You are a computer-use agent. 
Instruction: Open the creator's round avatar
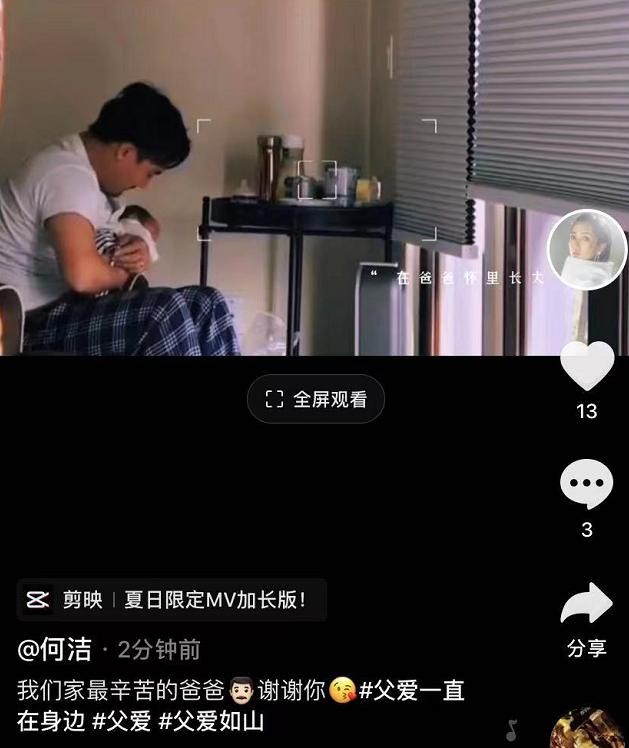click(x=587, y=251)
